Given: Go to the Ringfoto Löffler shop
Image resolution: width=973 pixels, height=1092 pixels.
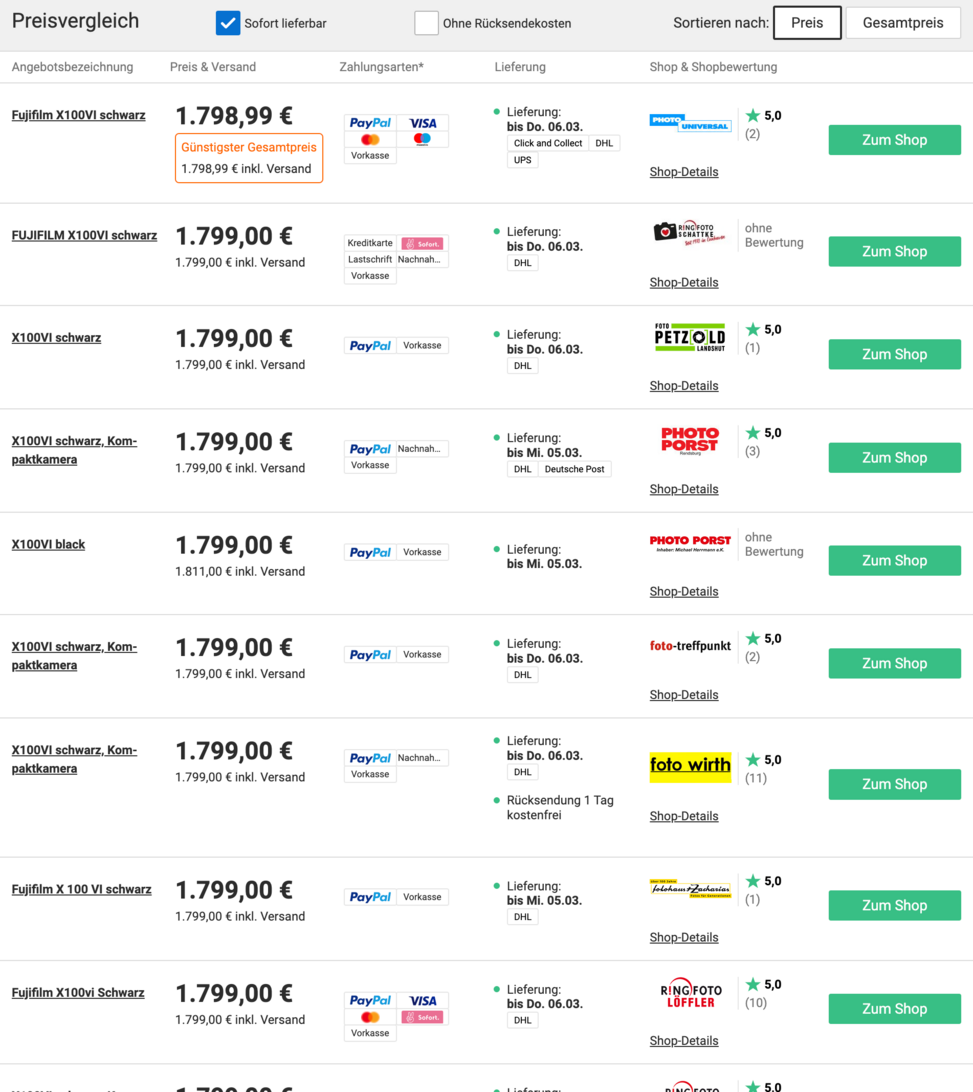Looking at the screenshot, I should (894, 1008).
